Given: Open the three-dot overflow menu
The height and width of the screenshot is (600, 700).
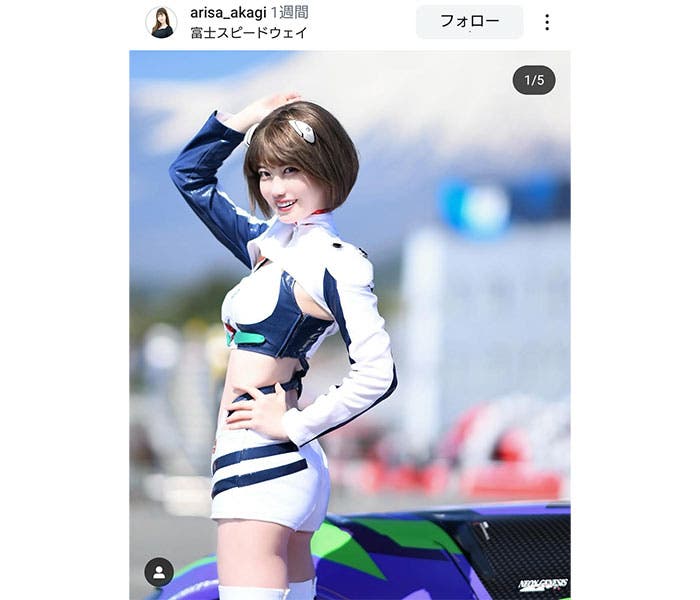Looking at the screenshot, I should point(546,22).
